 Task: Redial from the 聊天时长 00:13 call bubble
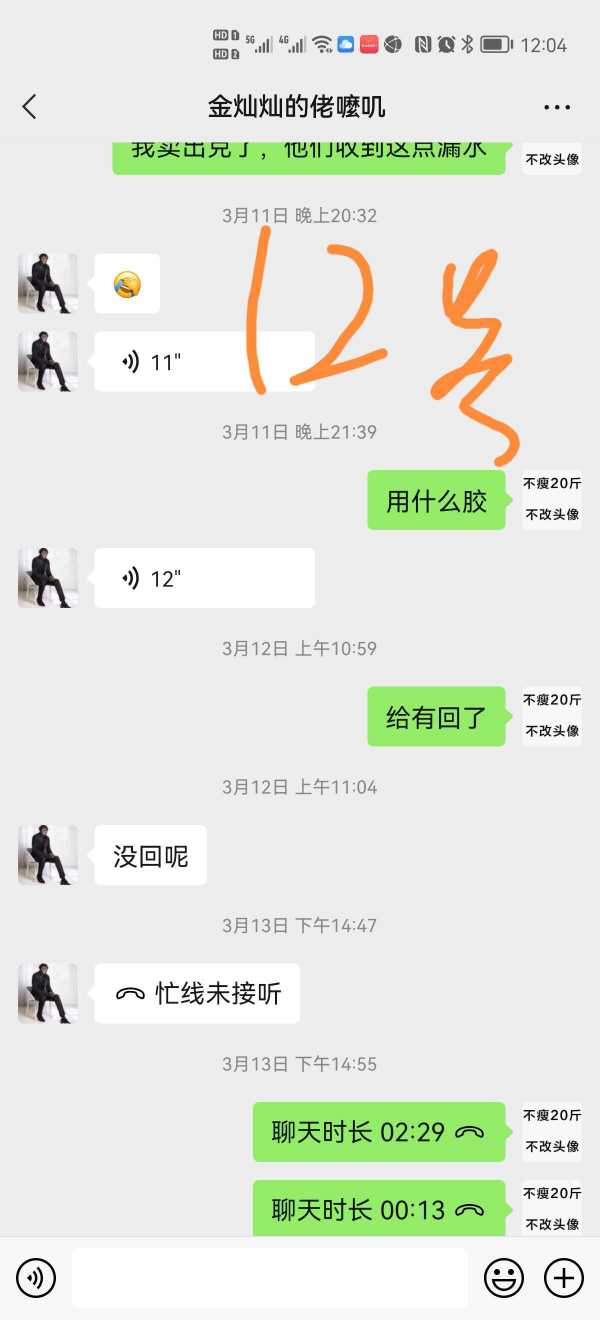point(378,1209)
